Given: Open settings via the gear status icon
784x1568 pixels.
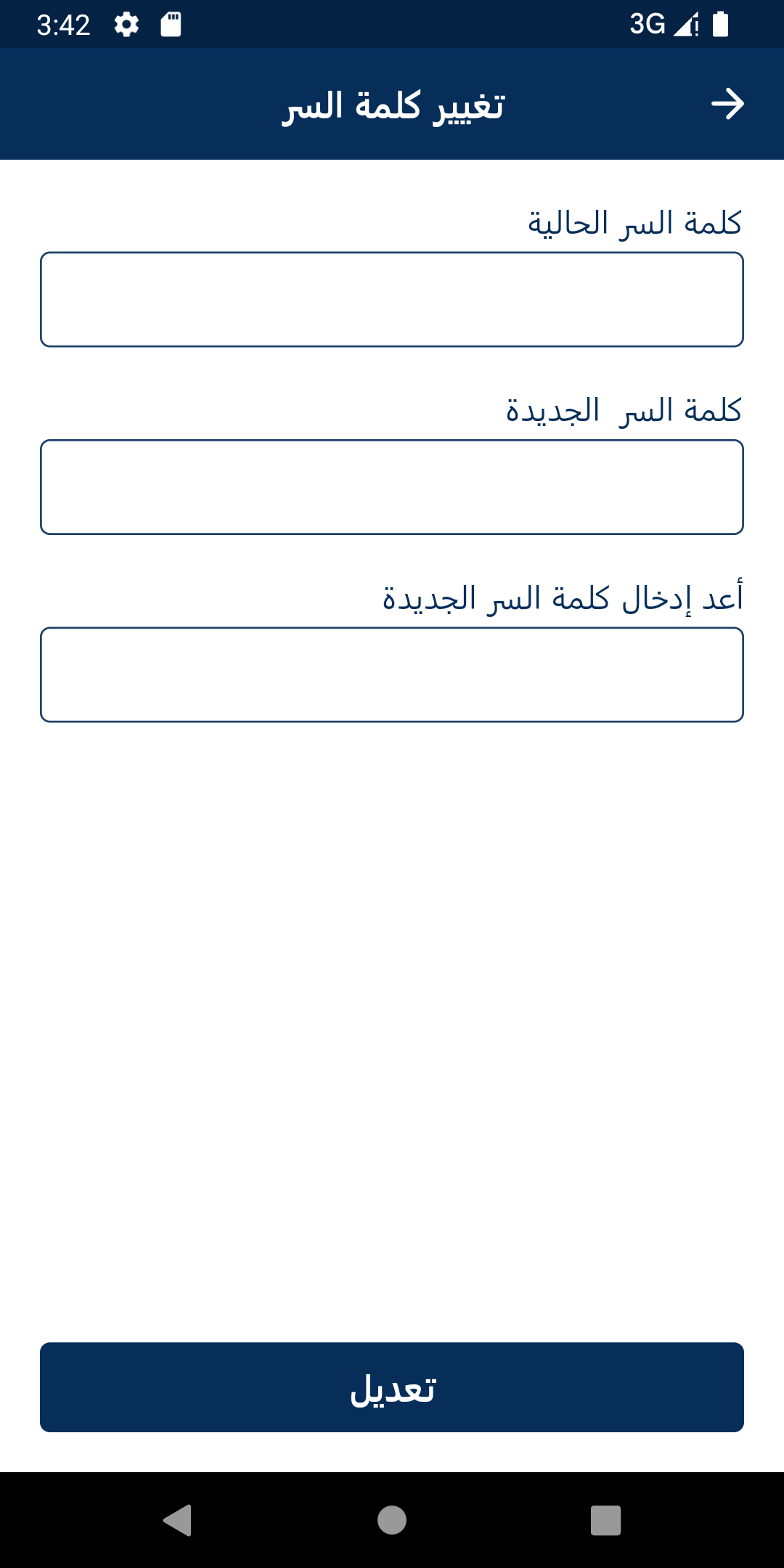Looking at the screenshot, I should tap(125, 25).
